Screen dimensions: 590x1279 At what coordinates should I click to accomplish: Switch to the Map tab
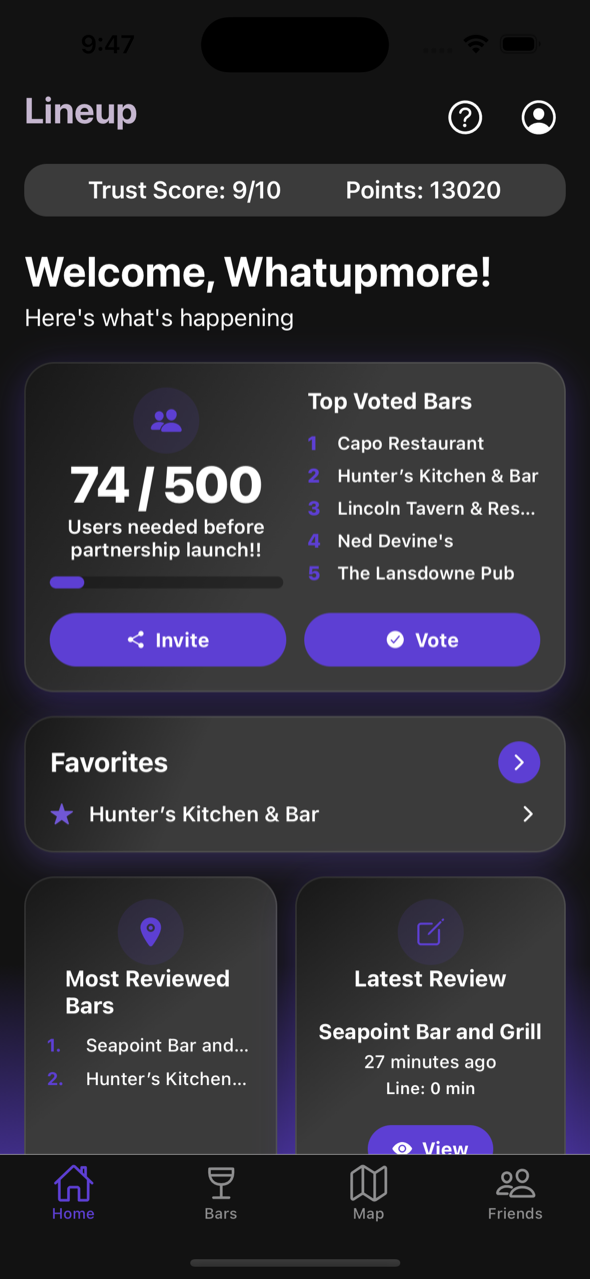[x=368, y=1193]
